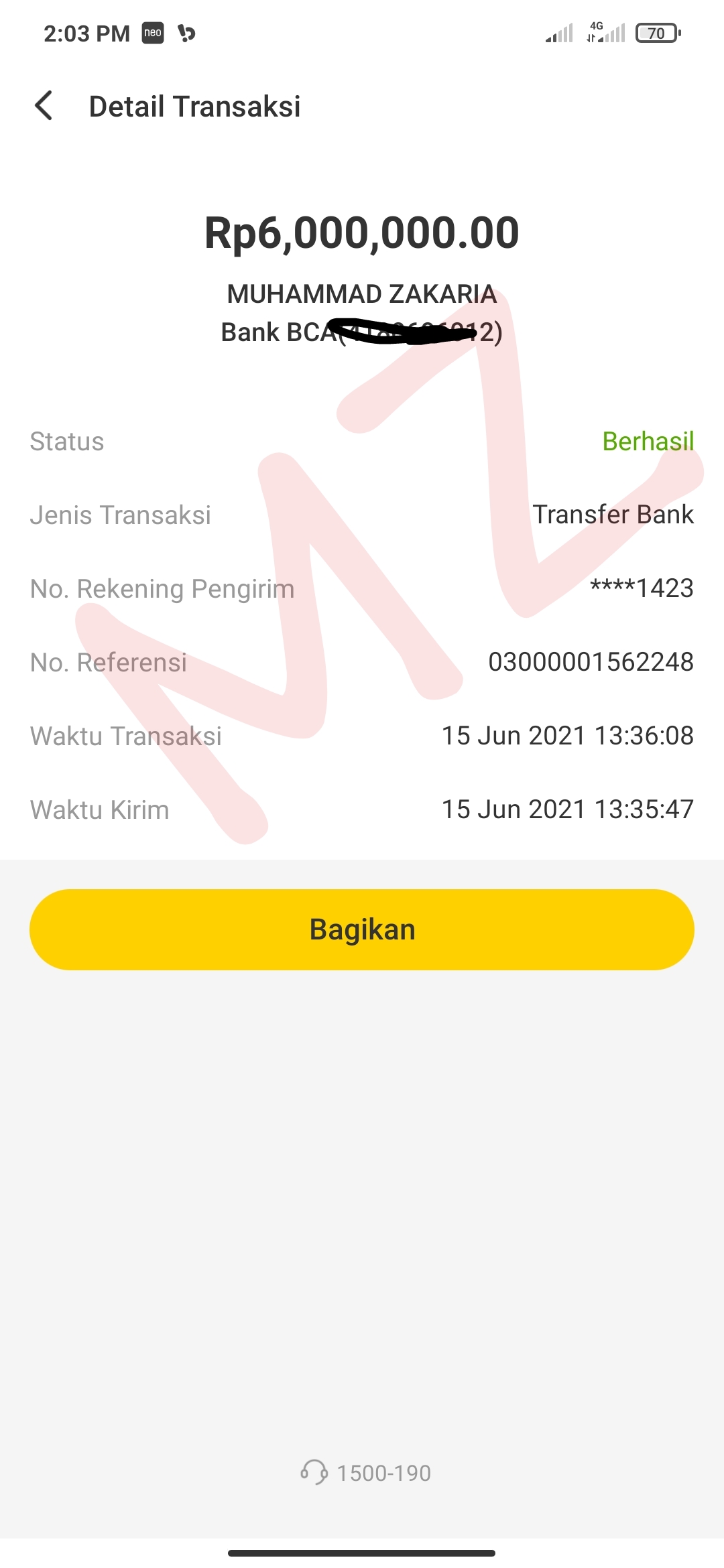
Task: Tap the 1500-190 support number
Action: tap(382, 1472)
